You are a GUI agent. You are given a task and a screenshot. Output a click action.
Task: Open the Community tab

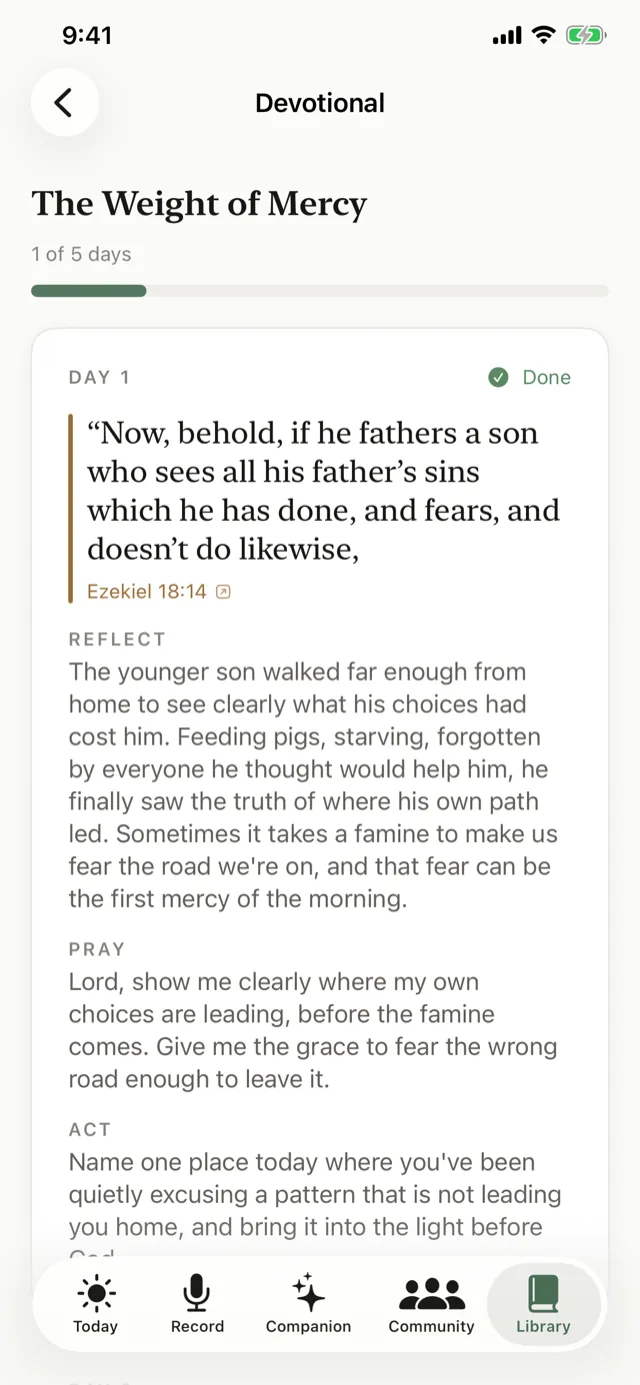(431, 1305)
